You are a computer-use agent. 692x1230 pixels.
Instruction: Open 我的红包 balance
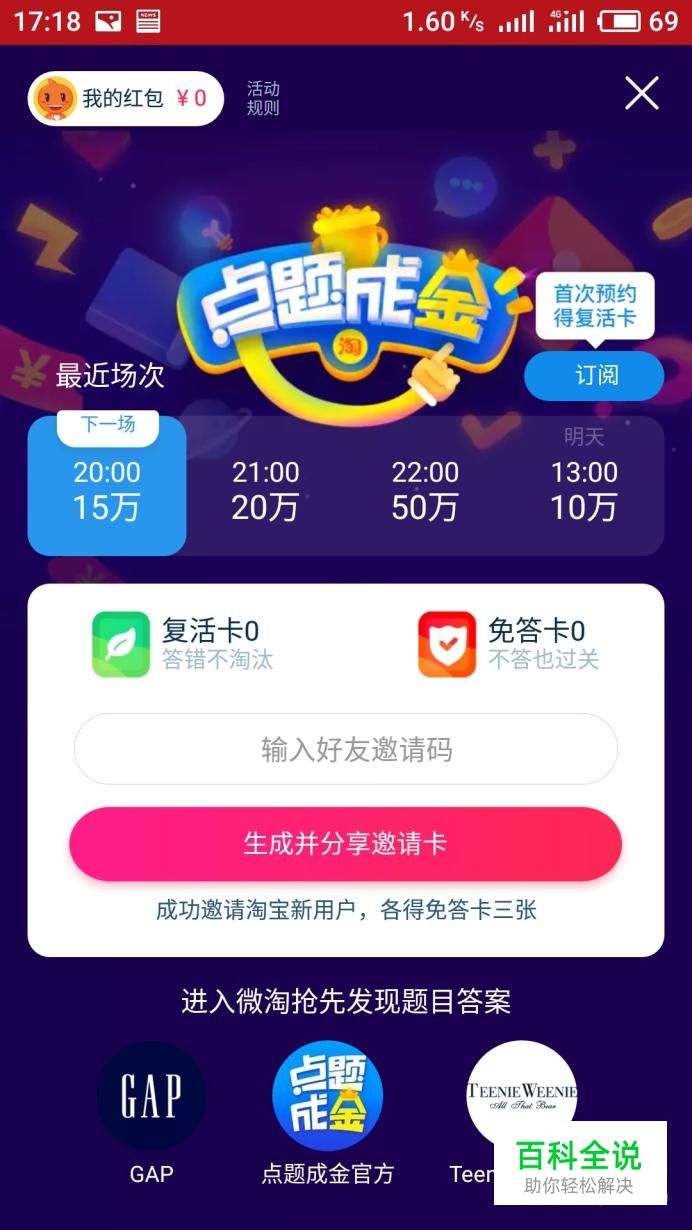click(x=126, y=98)
